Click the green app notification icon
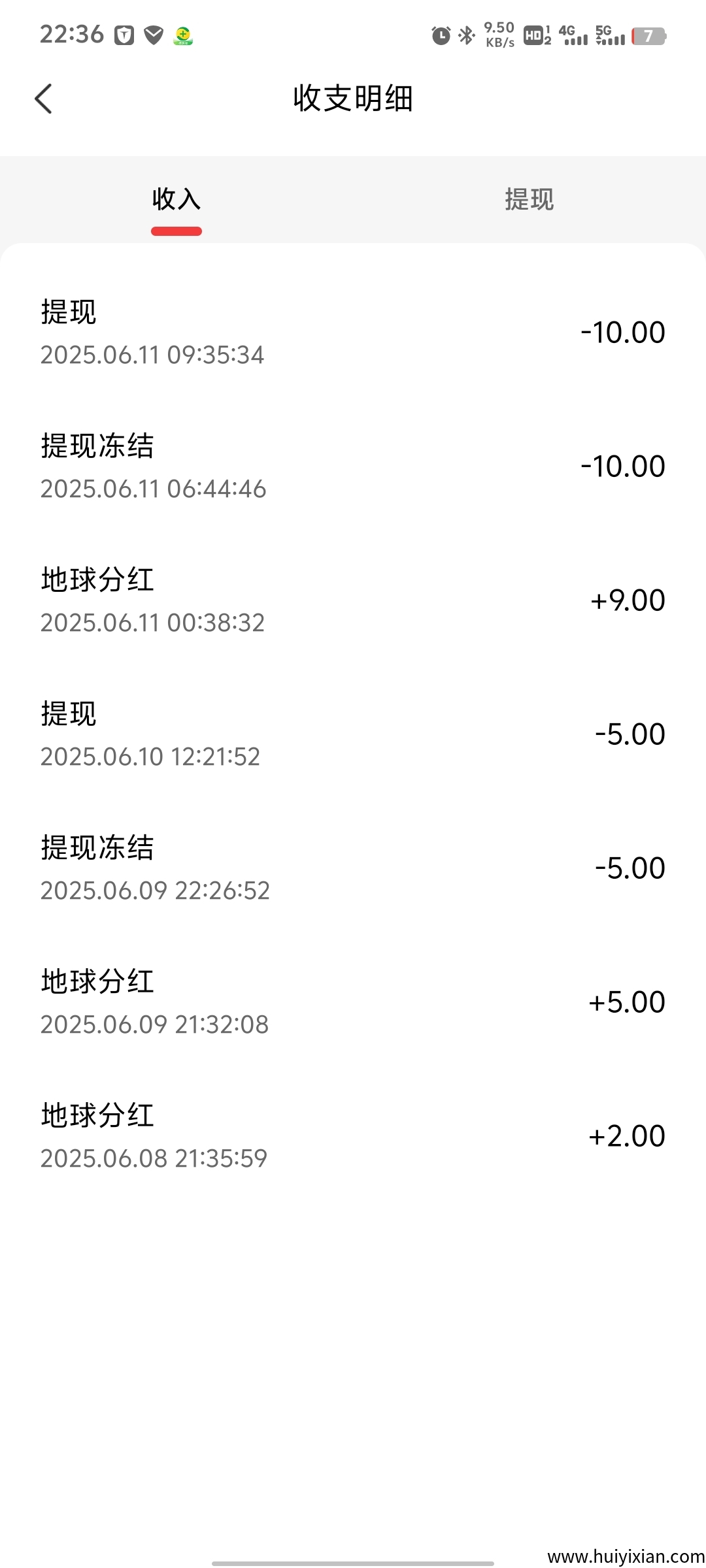 183,36
